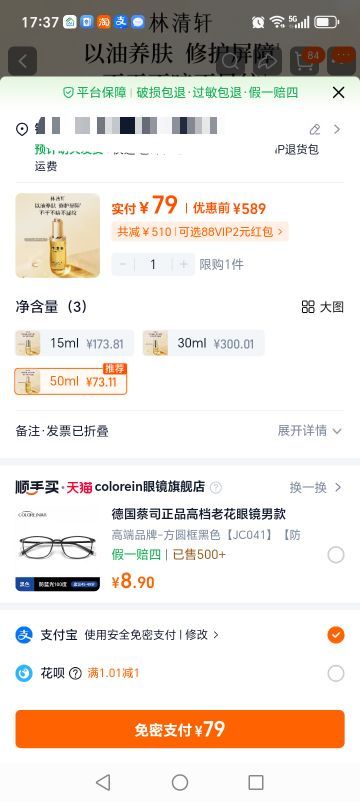
Task: Open the product thumbnail image
Action: pos(57,235)
